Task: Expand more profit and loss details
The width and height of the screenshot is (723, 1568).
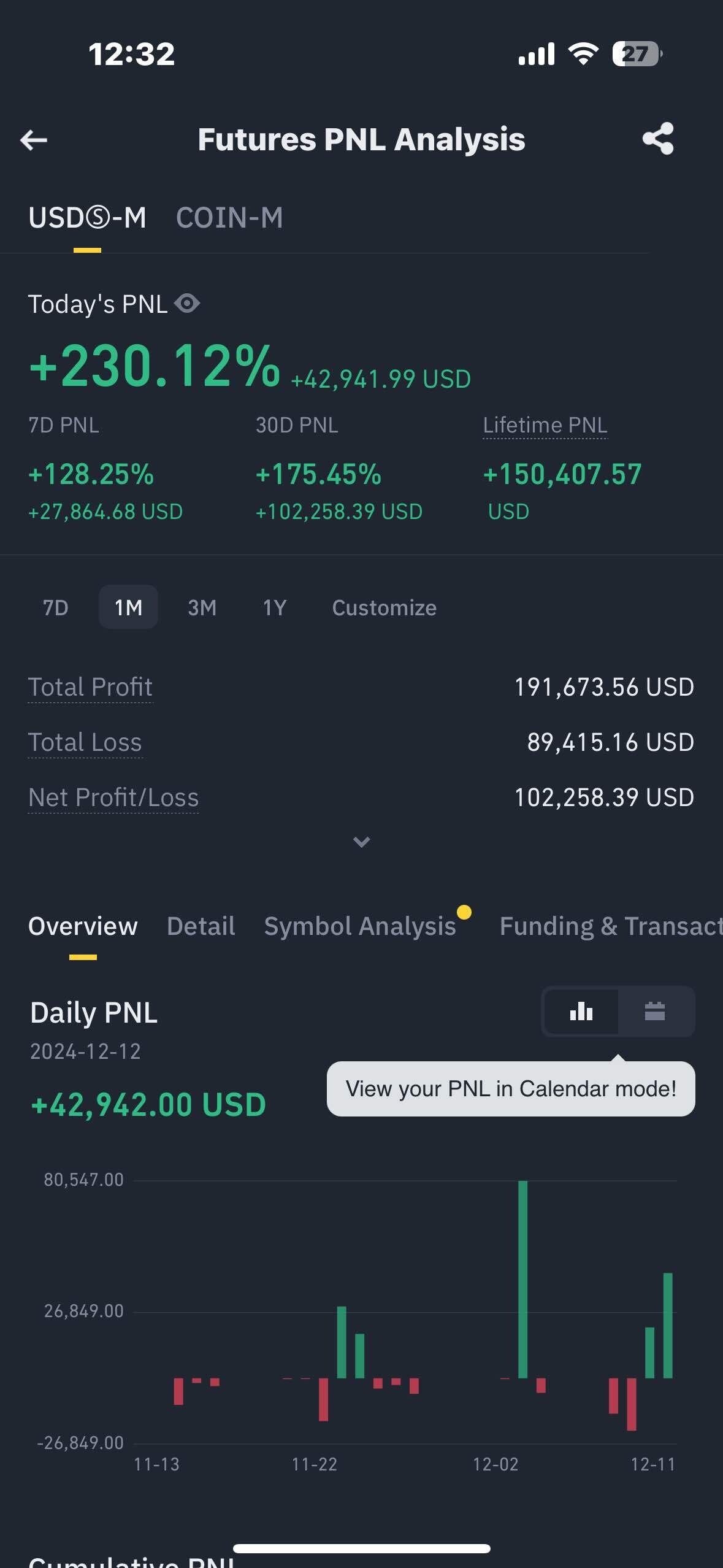Action: [361, 842]
